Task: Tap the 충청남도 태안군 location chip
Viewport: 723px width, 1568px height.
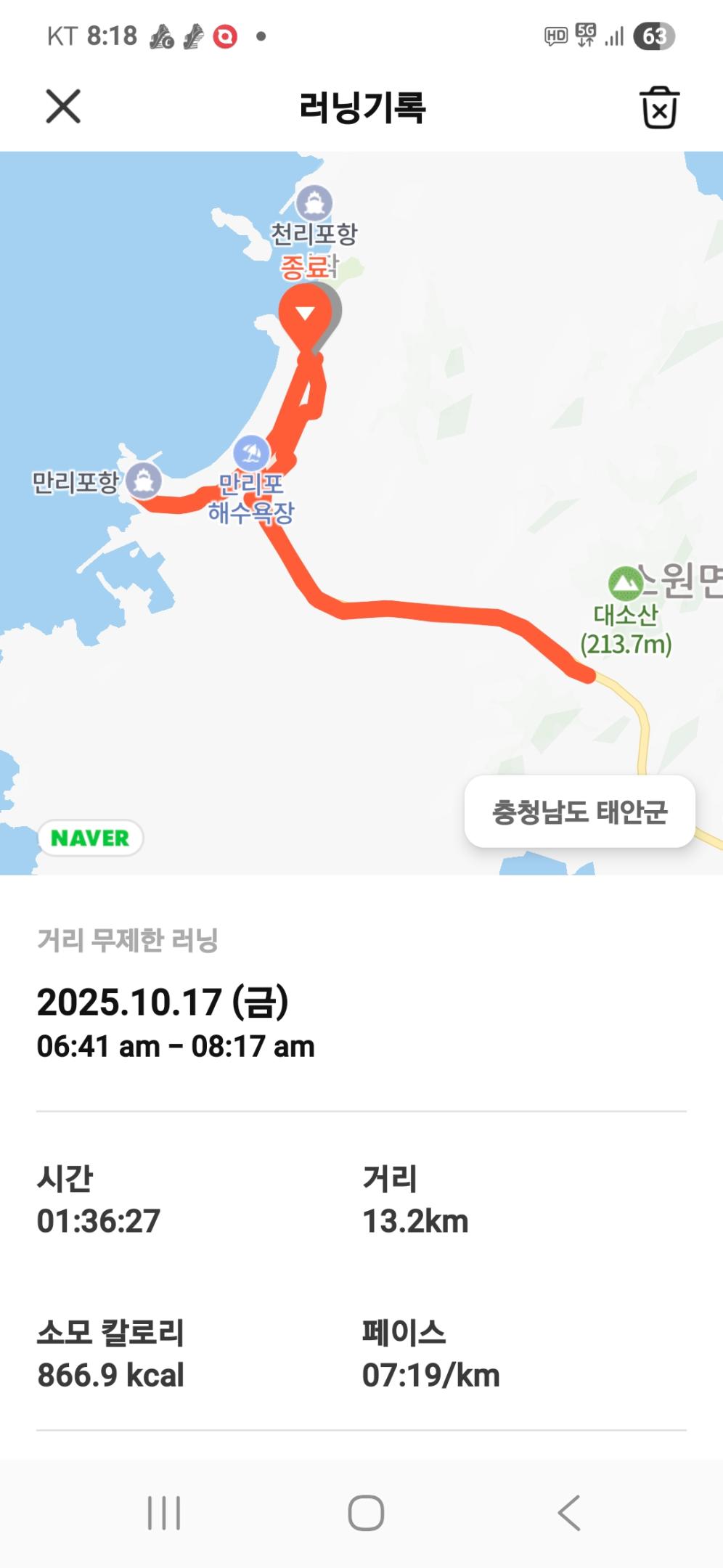Action: [579, 812]
